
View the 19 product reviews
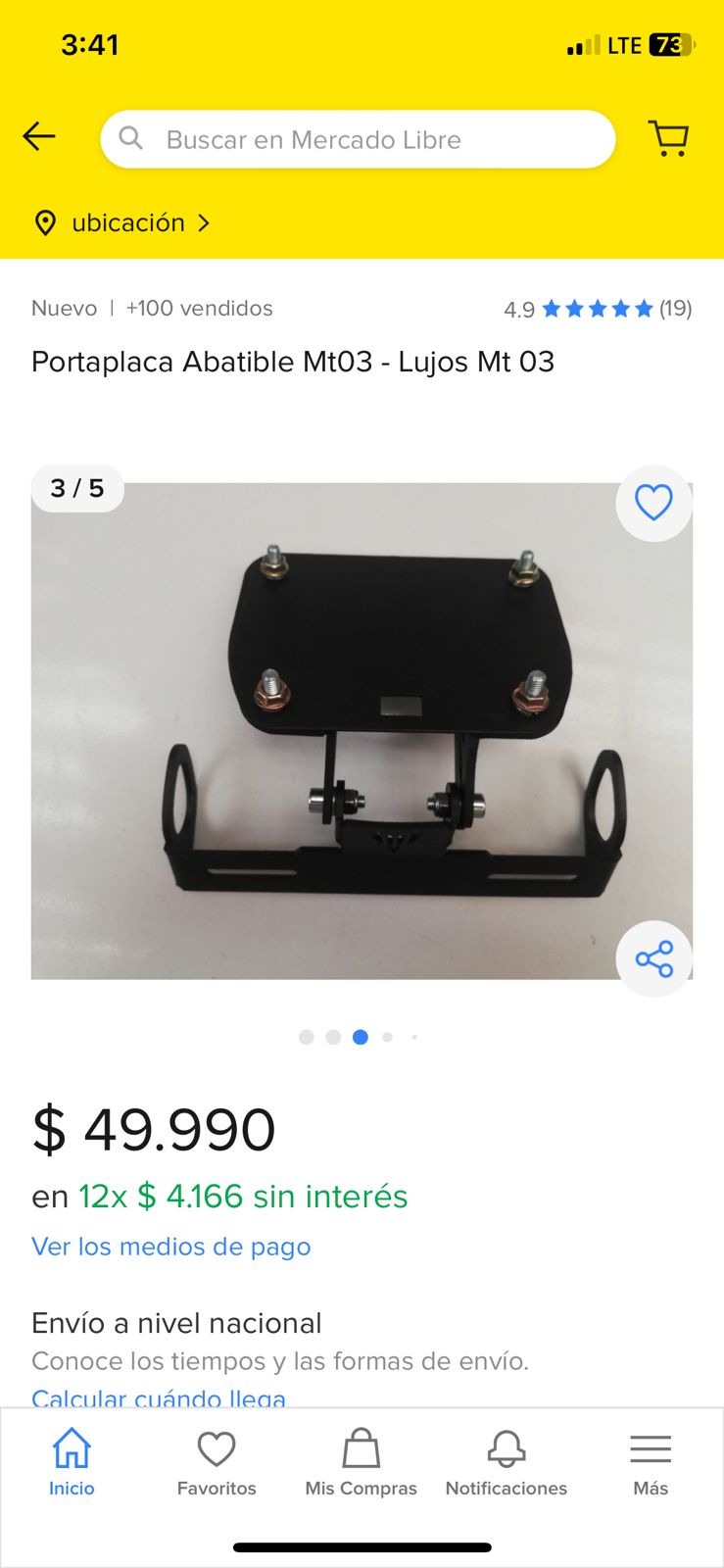click(598, 309)
